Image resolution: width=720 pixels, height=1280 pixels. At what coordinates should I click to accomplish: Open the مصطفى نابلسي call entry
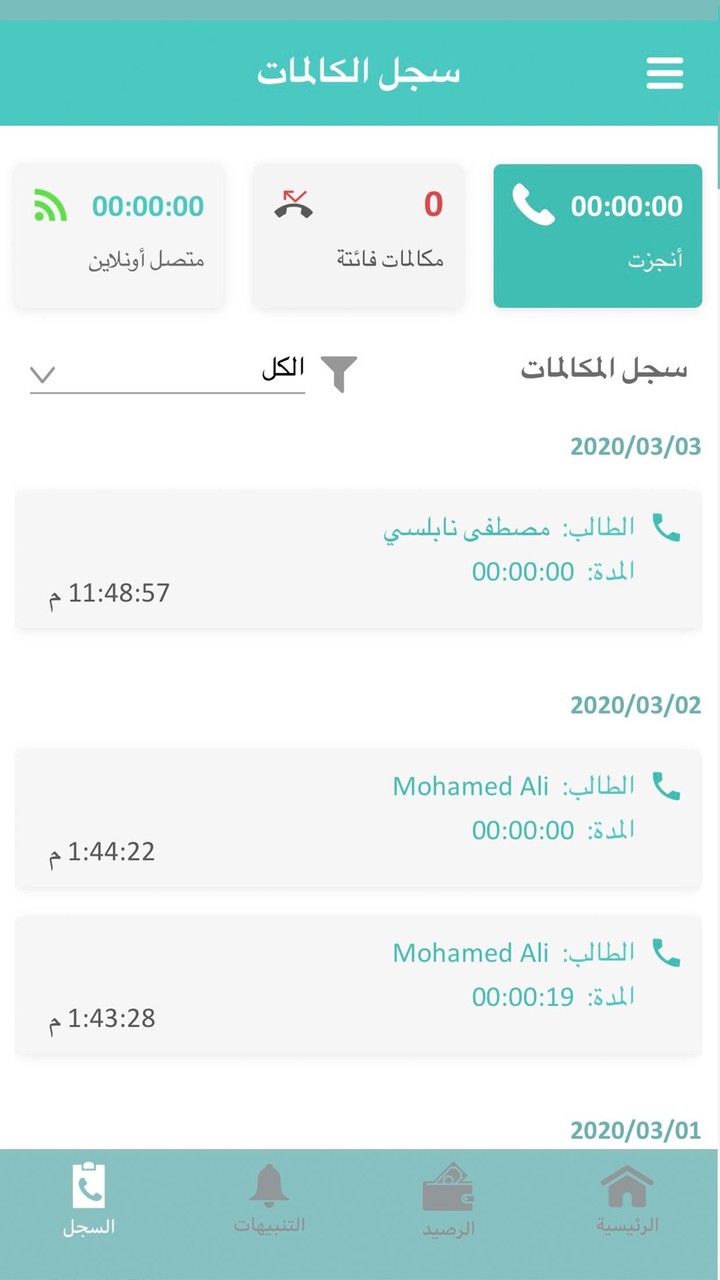click(x=358, y=558)
